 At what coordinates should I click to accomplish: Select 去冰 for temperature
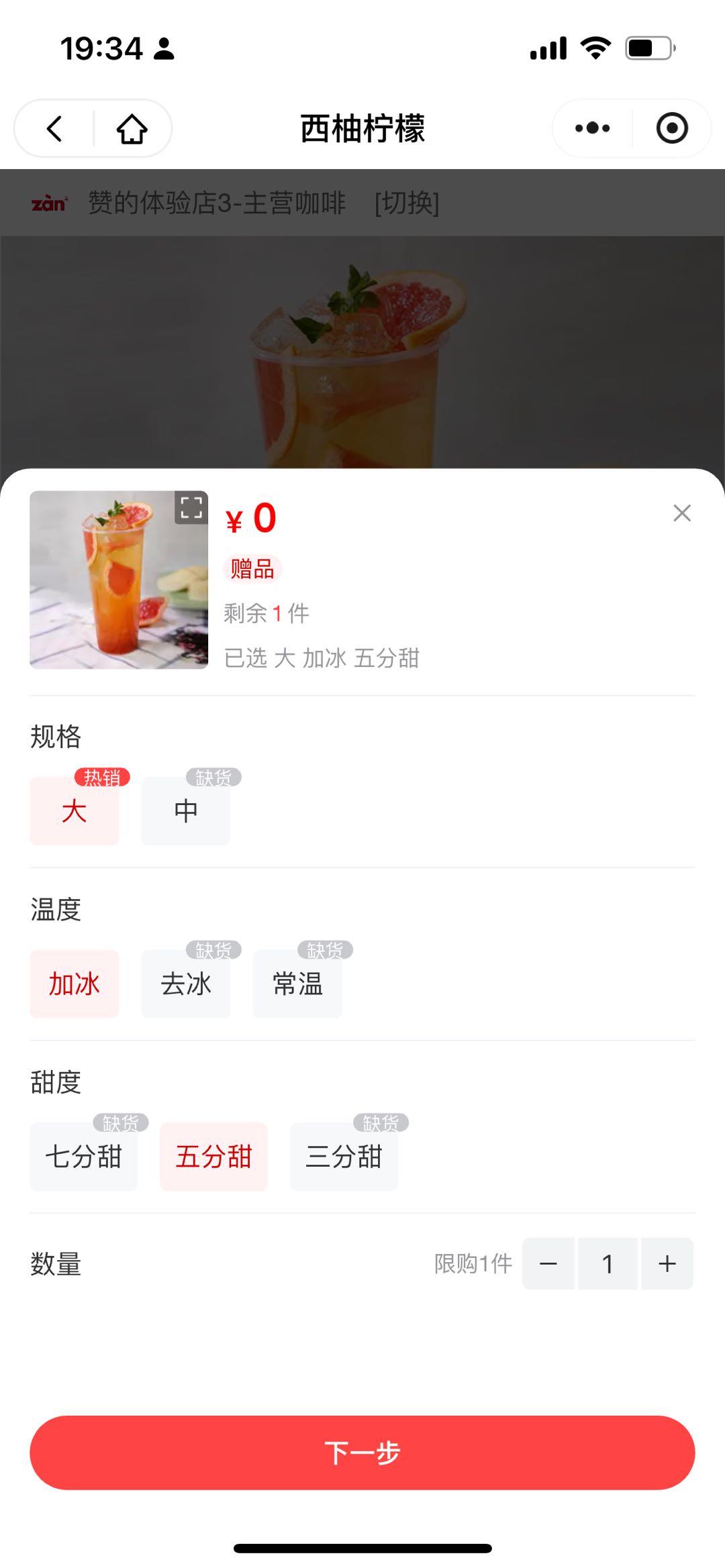pos(185,984)
